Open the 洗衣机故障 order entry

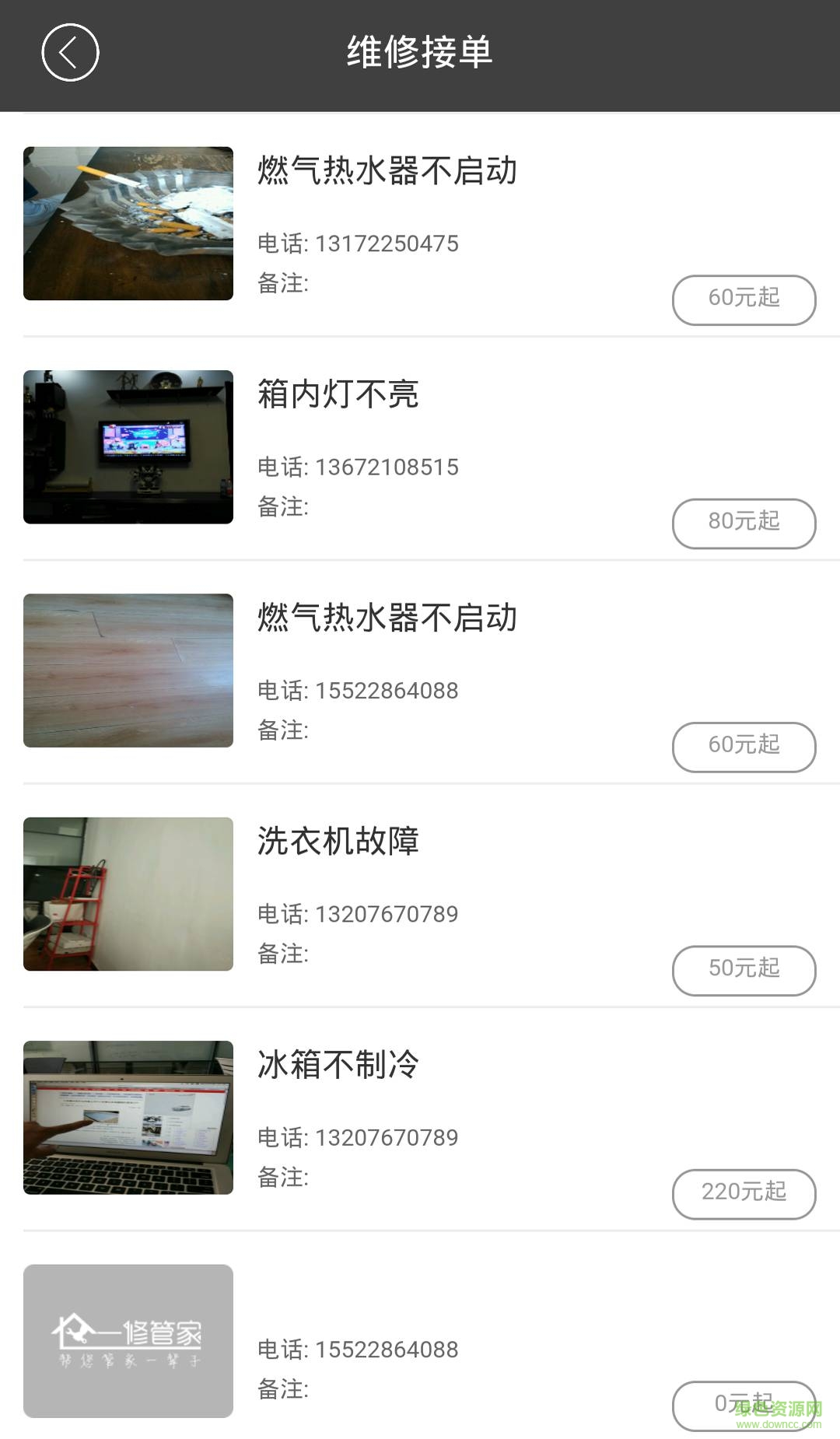[338, 842]
